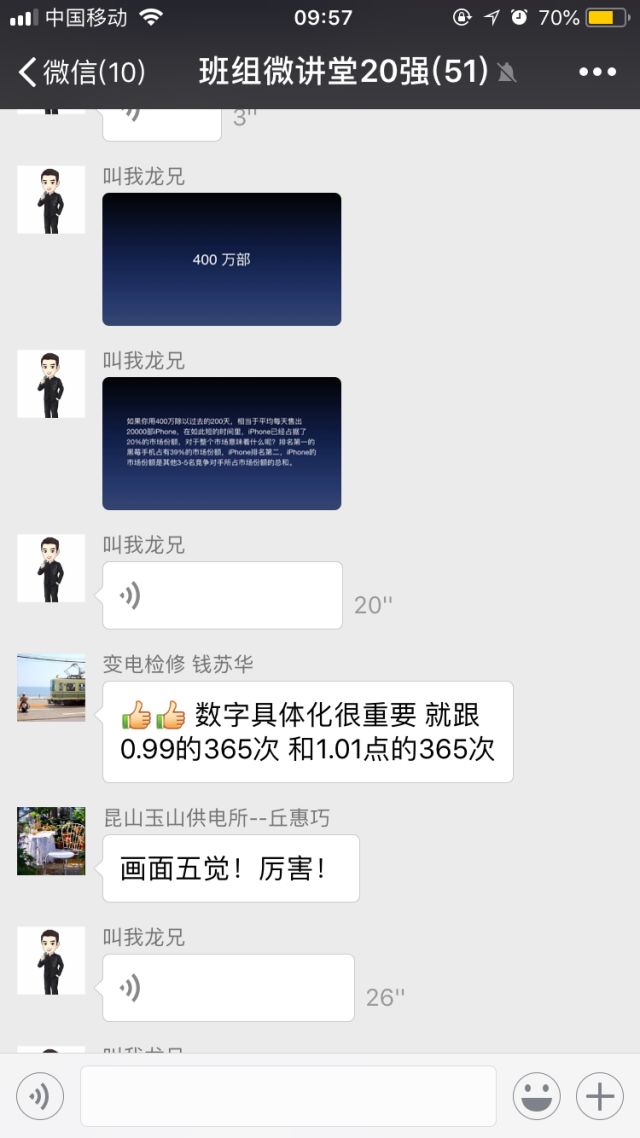Switch to voice input mode
The width and height of the screenshot is (640, 1138).
(40, 1097)
